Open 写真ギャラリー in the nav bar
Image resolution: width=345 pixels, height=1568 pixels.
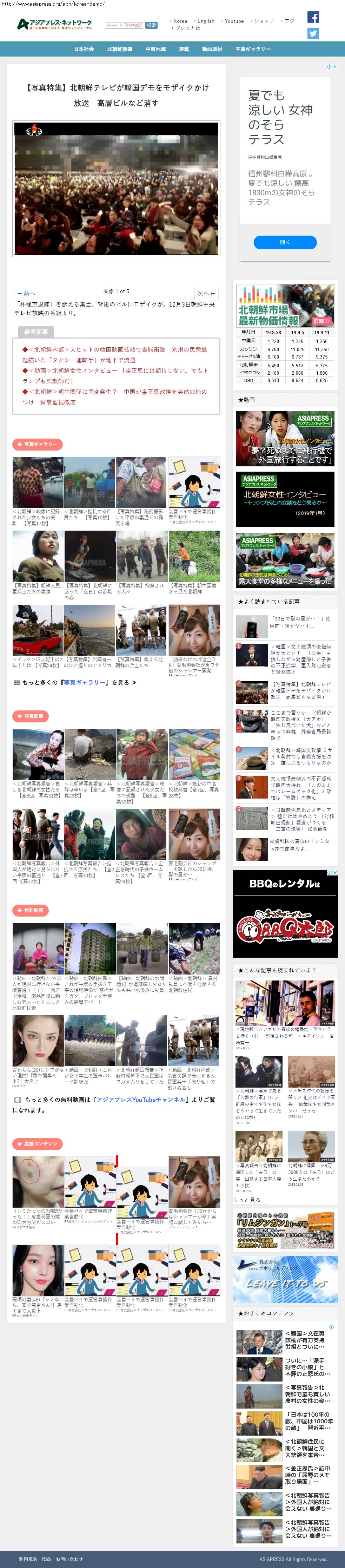253,49
